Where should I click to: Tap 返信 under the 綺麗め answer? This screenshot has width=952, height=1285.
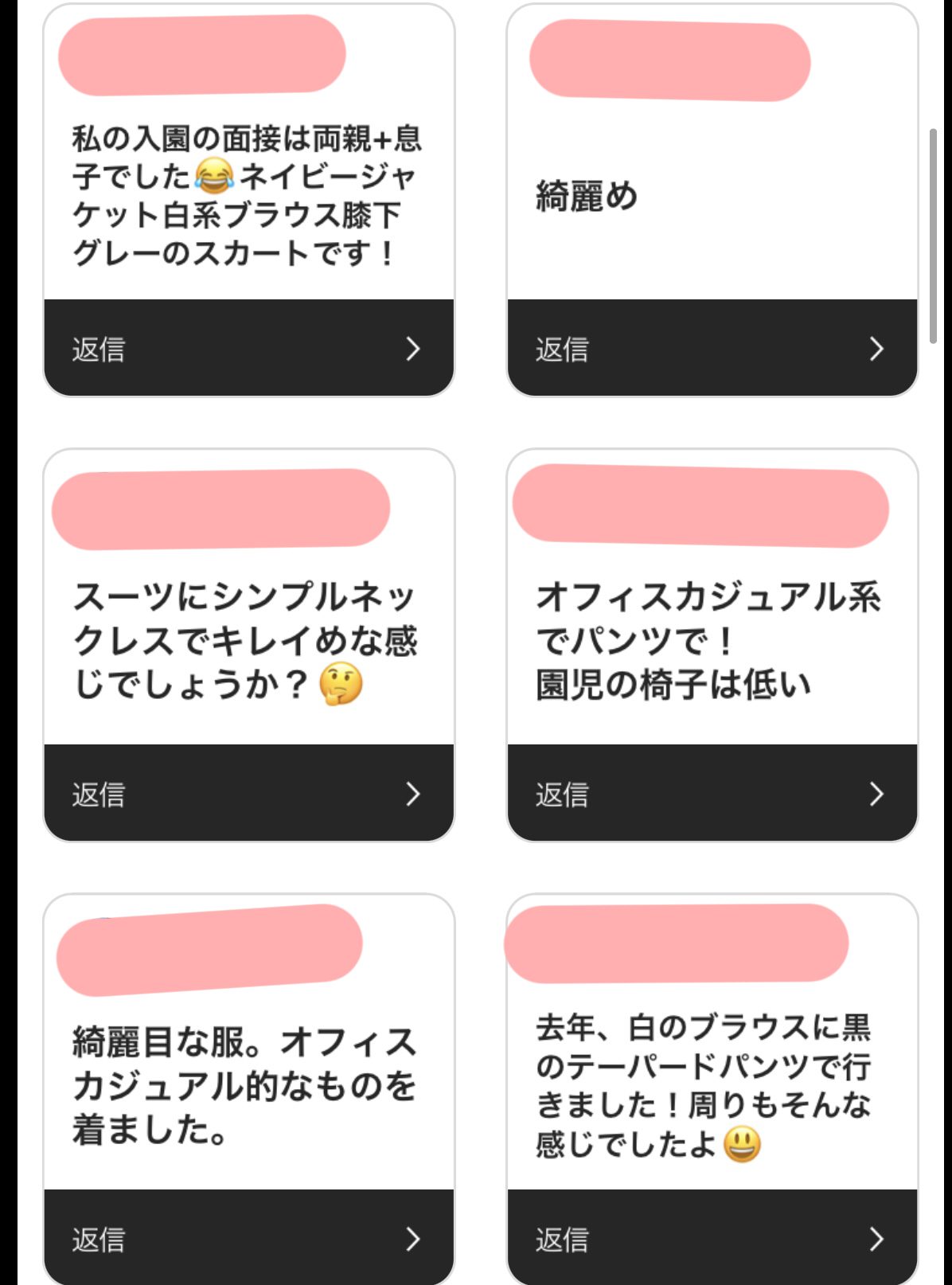[712, 349]
